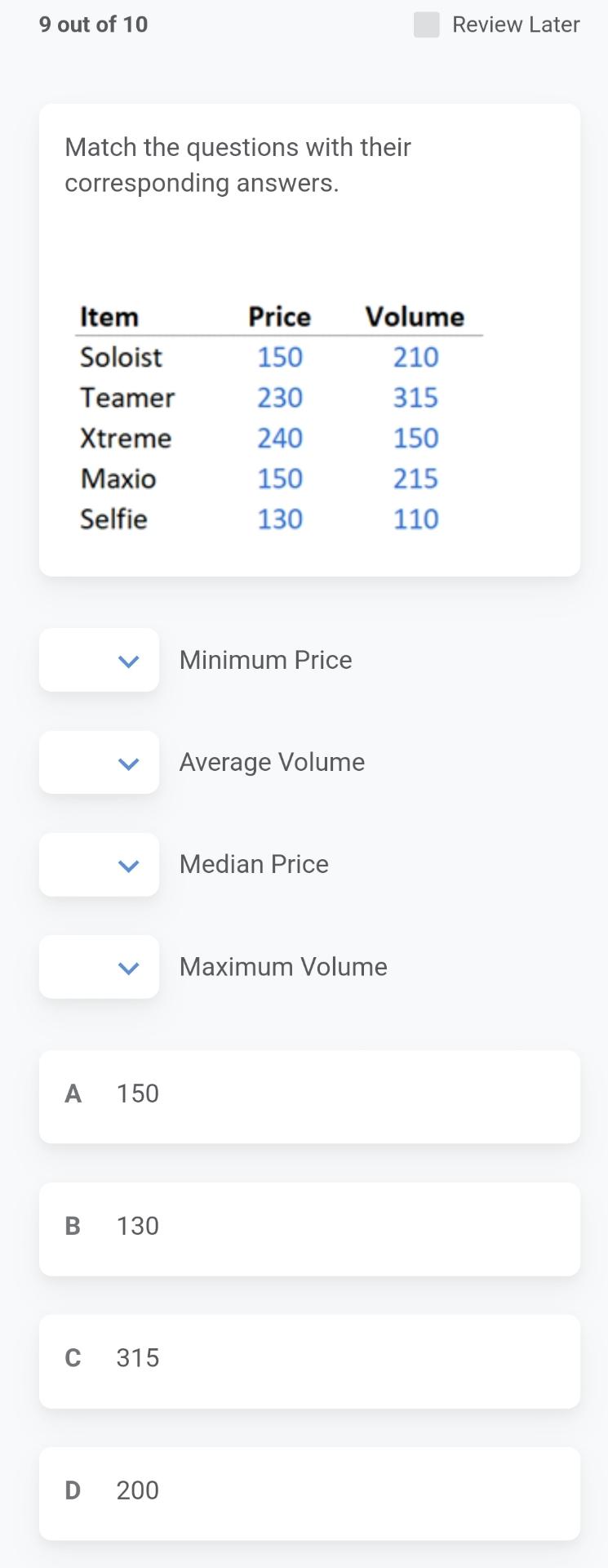The width and height of the screenshot is (608, 1568).
Task: Open the Median Price dropdown chevron
Action: pos(99,865)
